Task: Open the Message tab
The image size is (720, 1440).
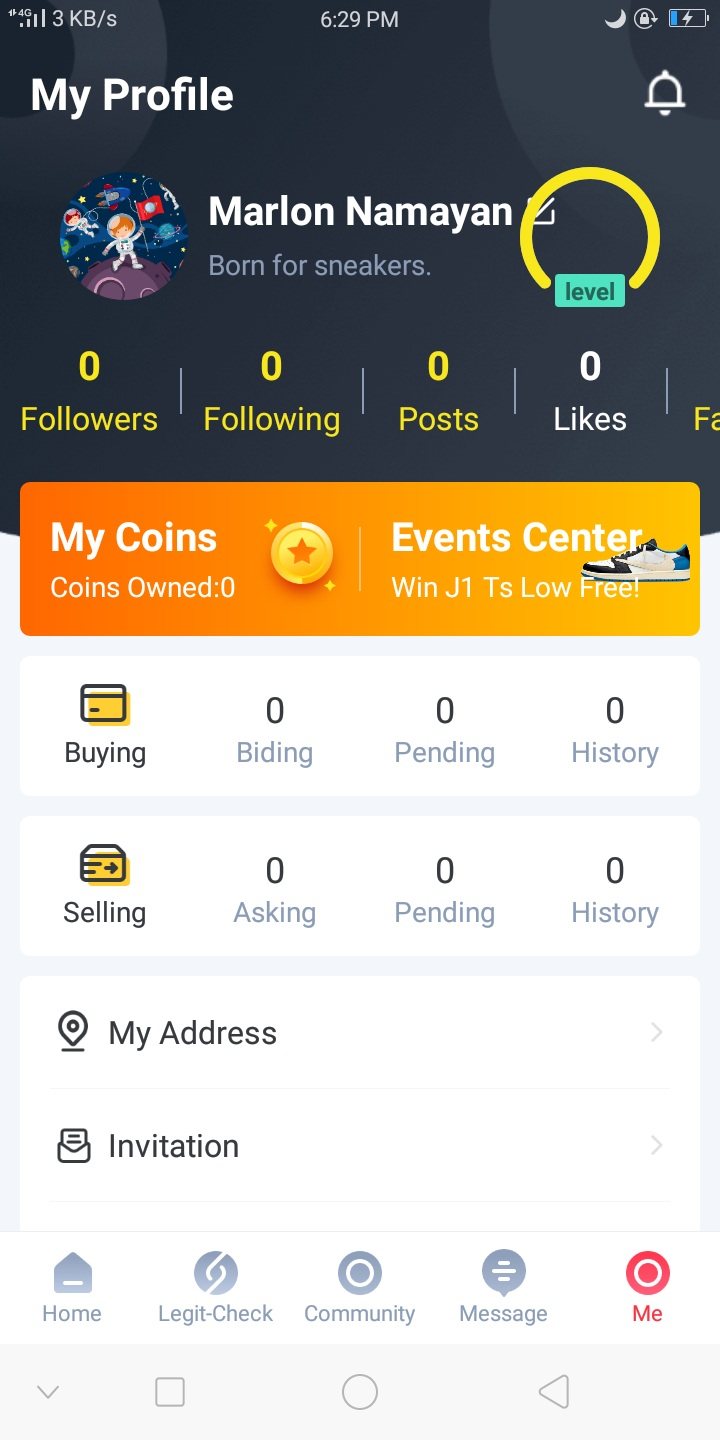Action: [503, 1288]
